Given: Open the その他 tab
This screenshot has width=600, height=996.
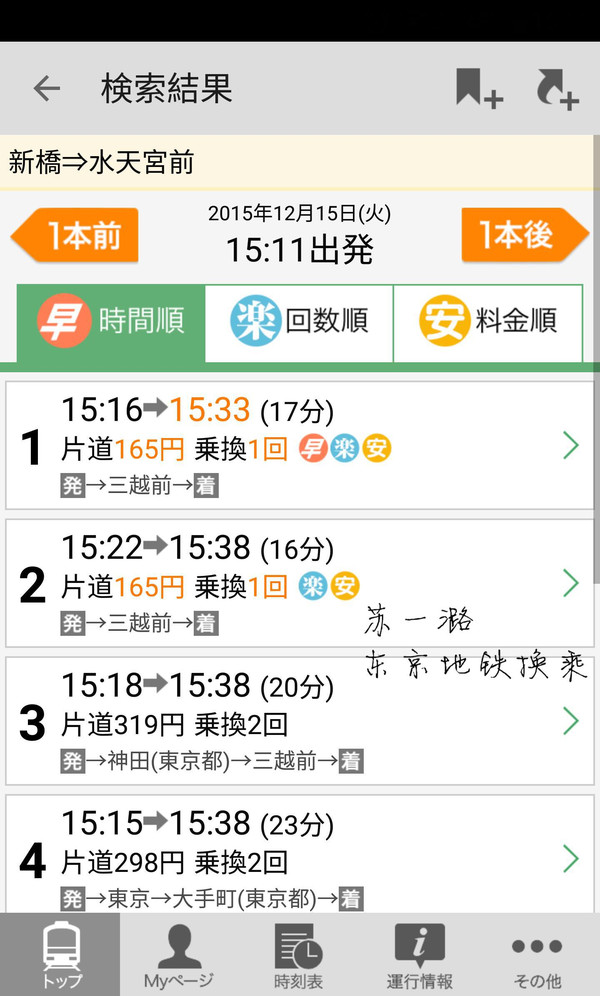Looking at the screenshot, I should (540, 955).
